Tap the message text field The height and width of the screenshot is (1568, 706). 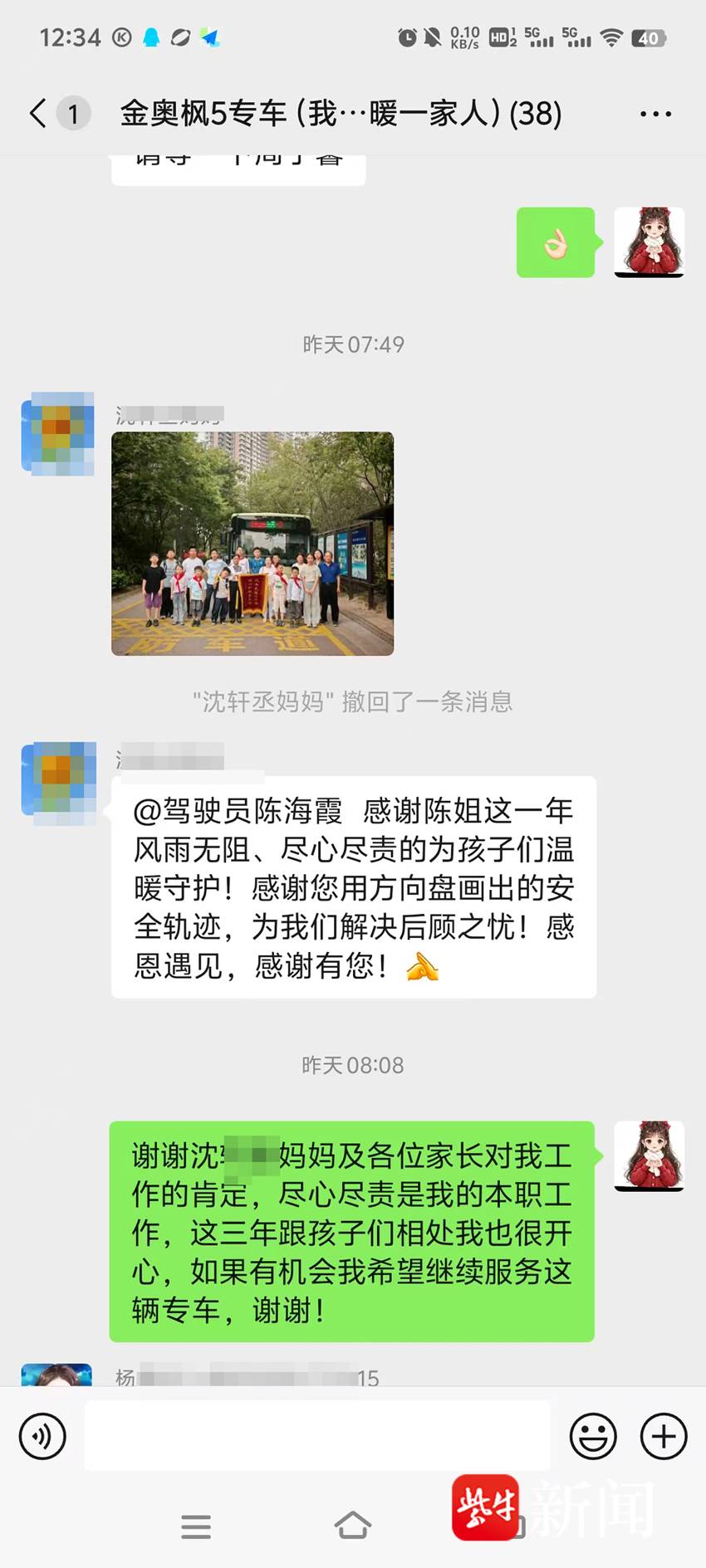pyautogui.click(x=317, y=1435)
